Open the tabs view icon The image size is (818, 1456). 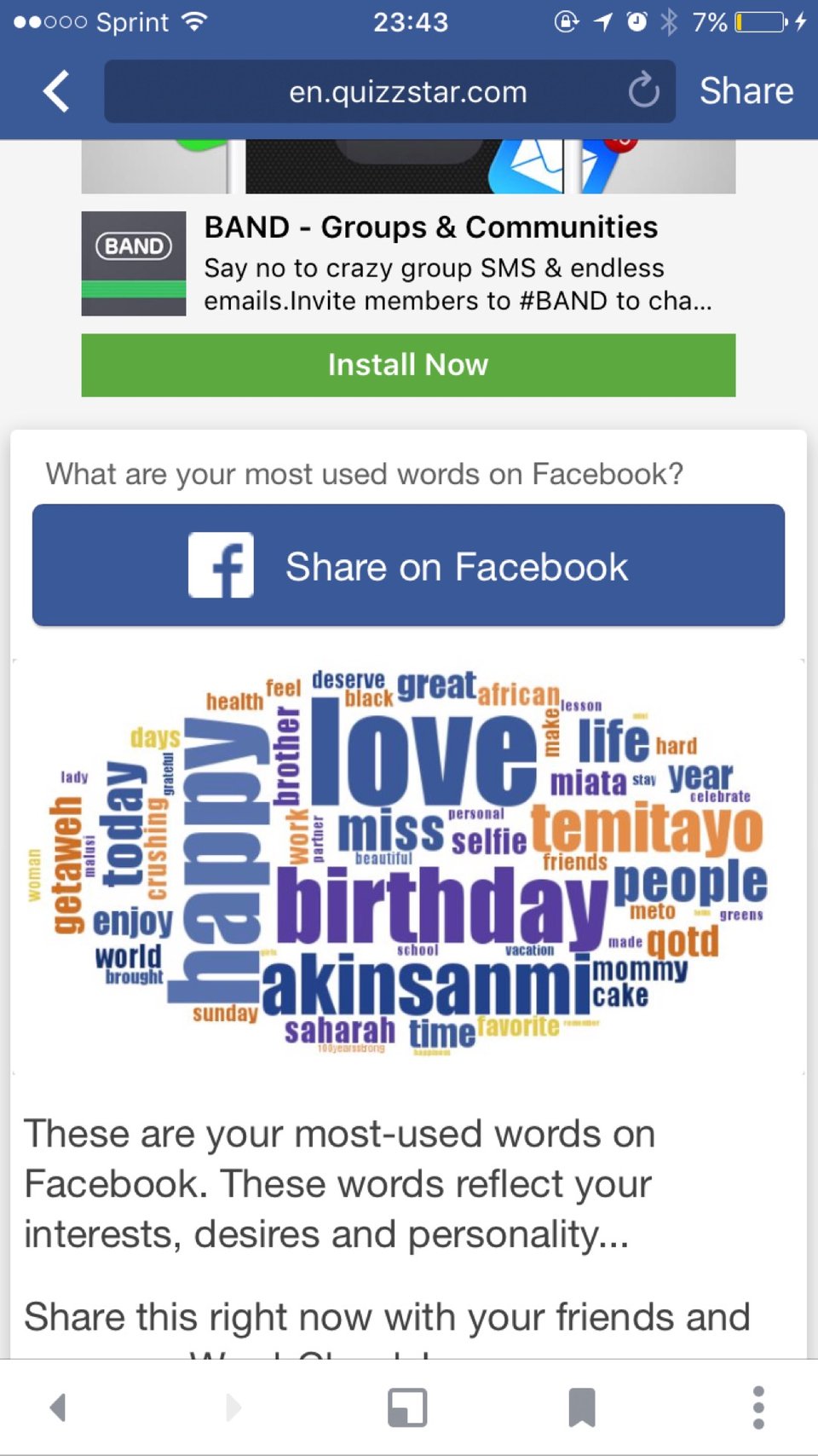(x=407, y=1407)
